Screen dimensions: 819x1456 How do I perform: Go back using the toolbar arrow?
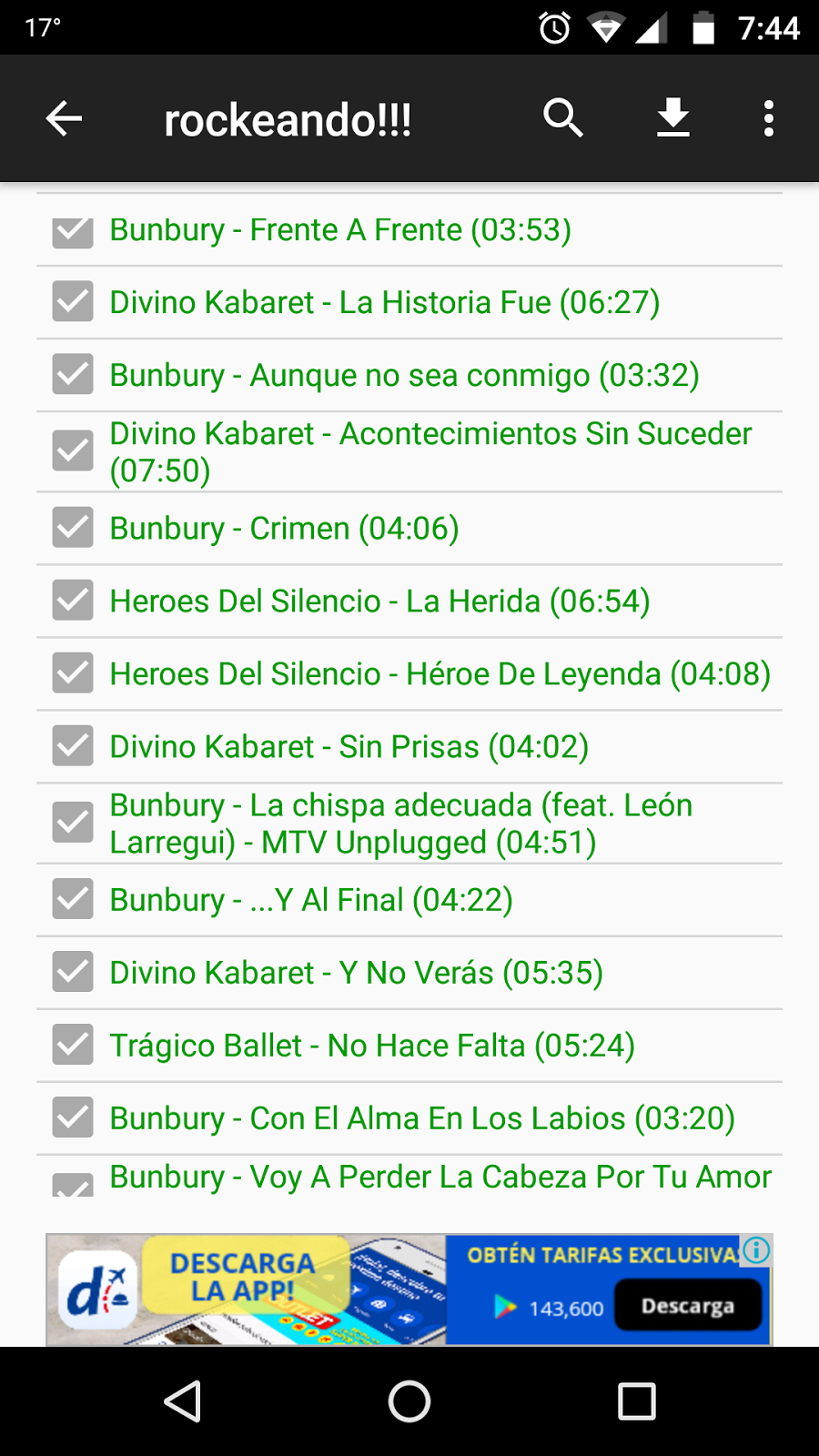(x=64, y=118)
